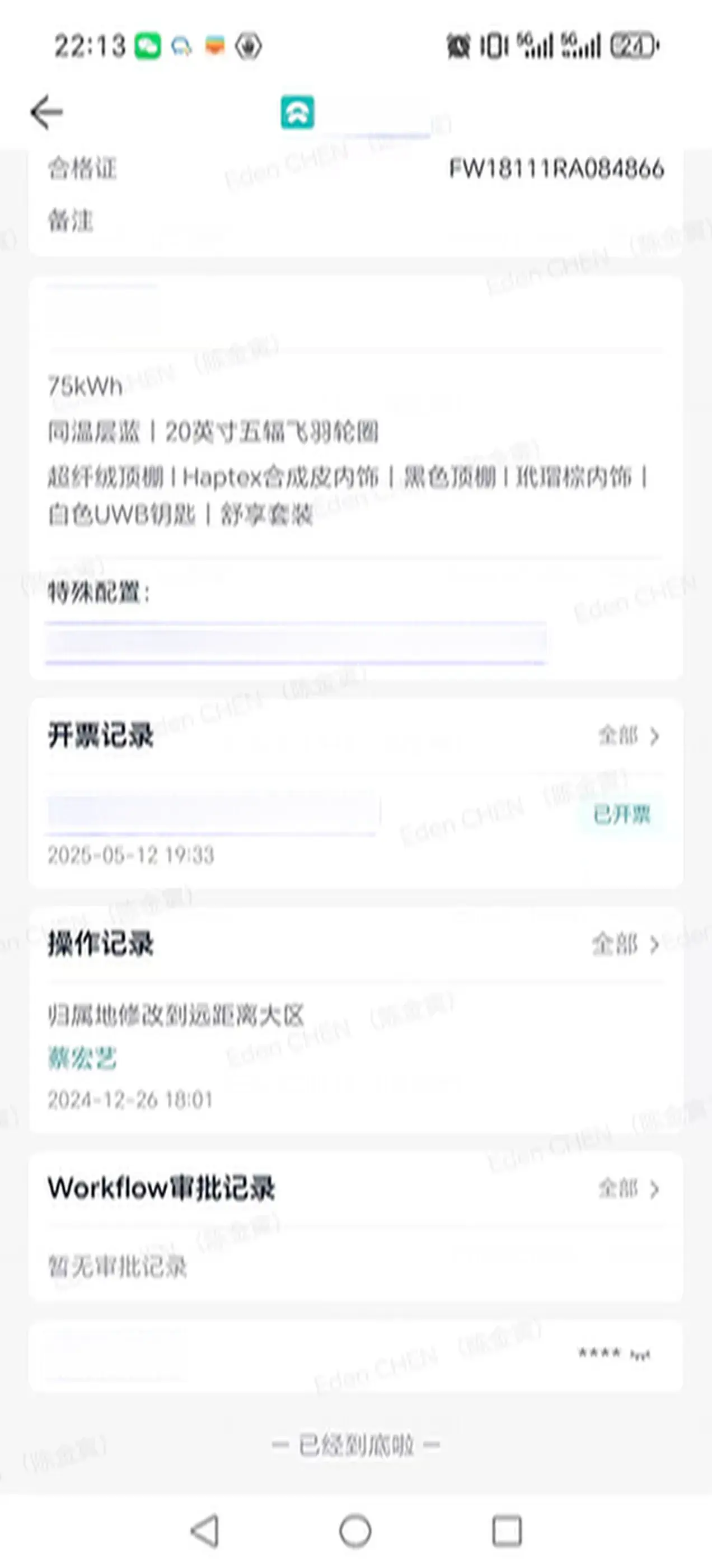The height and width of the screenshot is (1568, 712).
Task: Go back using the top arrow
Action: click(47, 112)
